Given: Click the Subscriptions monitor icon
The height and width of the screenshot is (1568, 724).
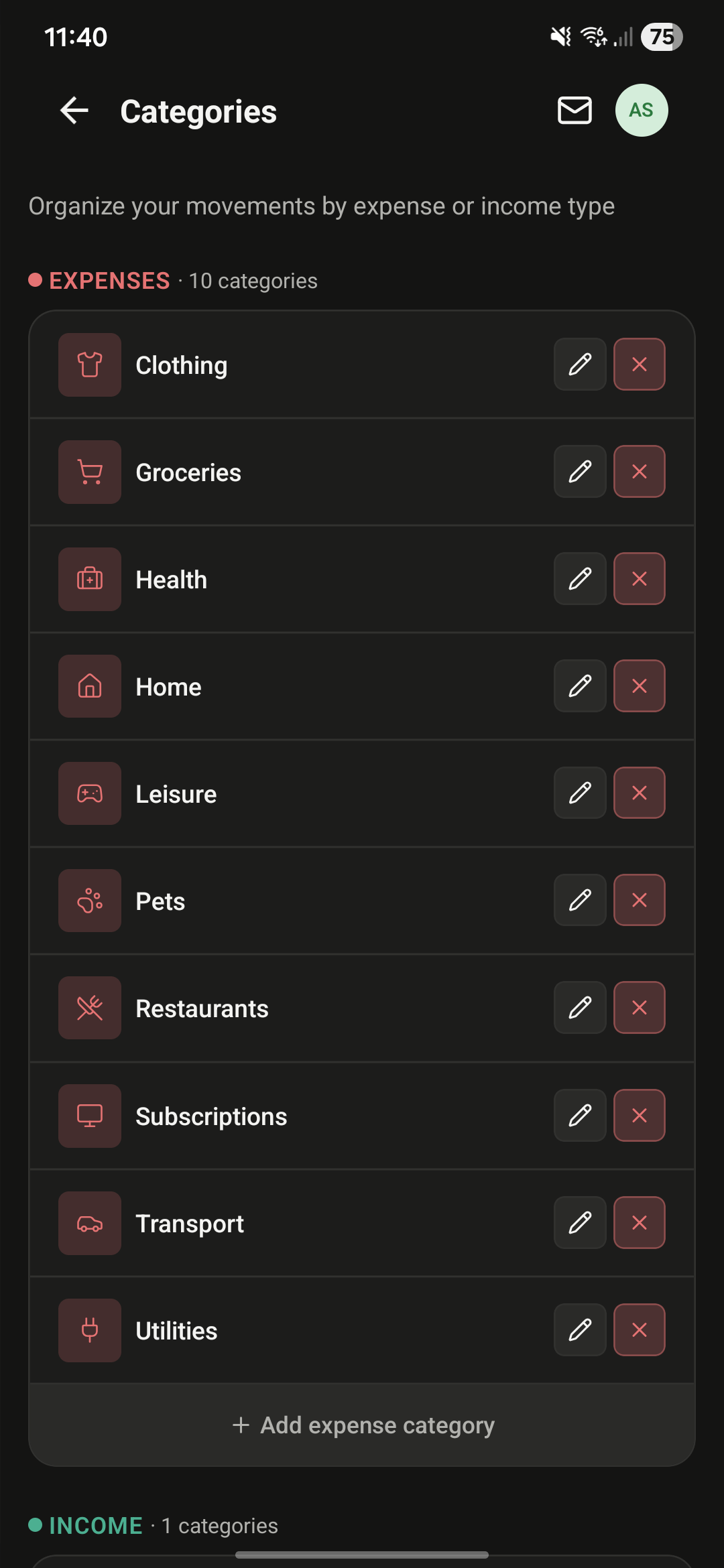Looking at the screenshot, I should point(89,1115).
